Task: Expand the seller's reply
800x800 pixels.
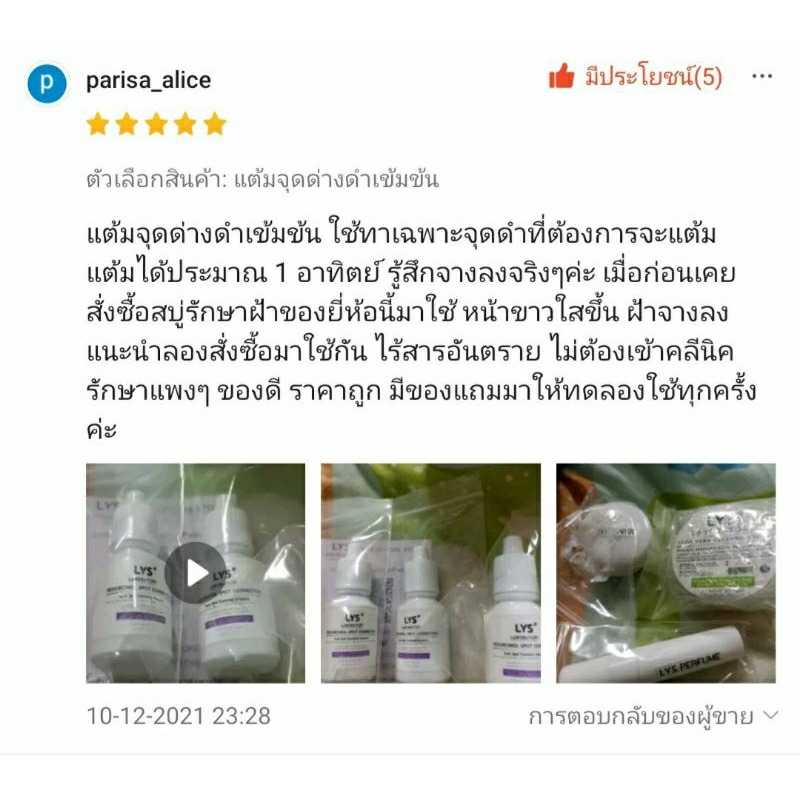Action: [653, 716]
